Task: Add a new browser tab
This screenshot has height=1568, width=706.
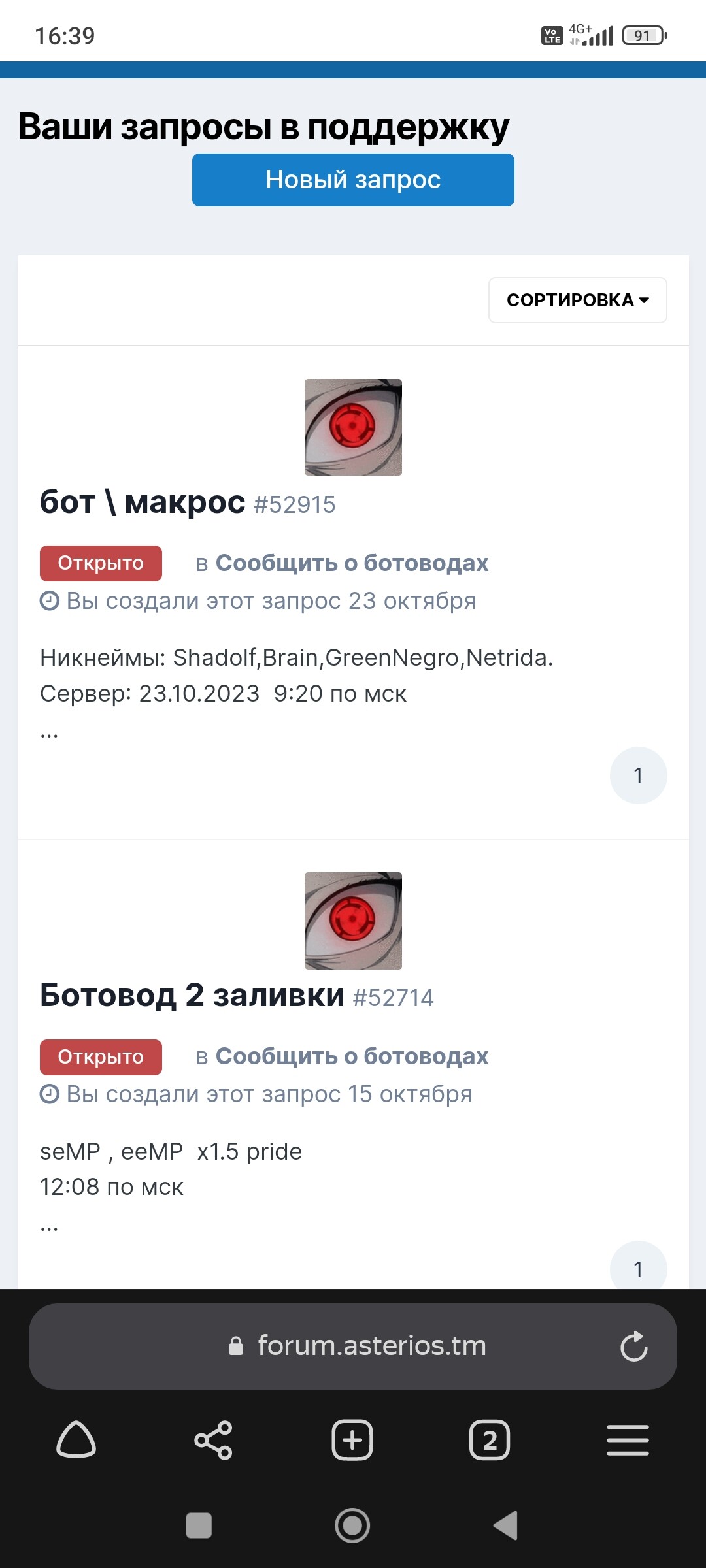Action: [352, 1440]
